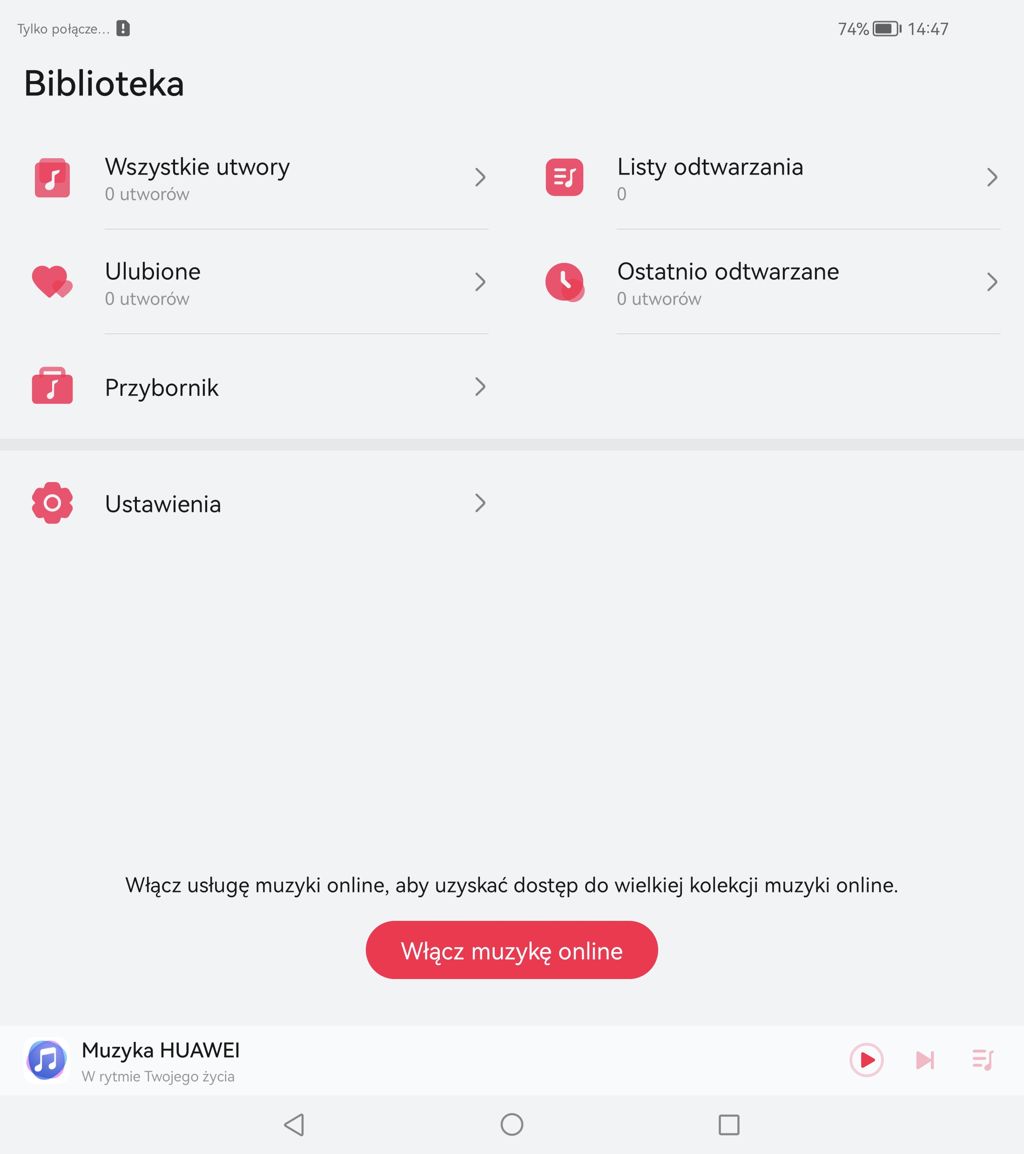Go to the home screen
Viewport: 1024px width, 1154px height.
coord(512,1125)
